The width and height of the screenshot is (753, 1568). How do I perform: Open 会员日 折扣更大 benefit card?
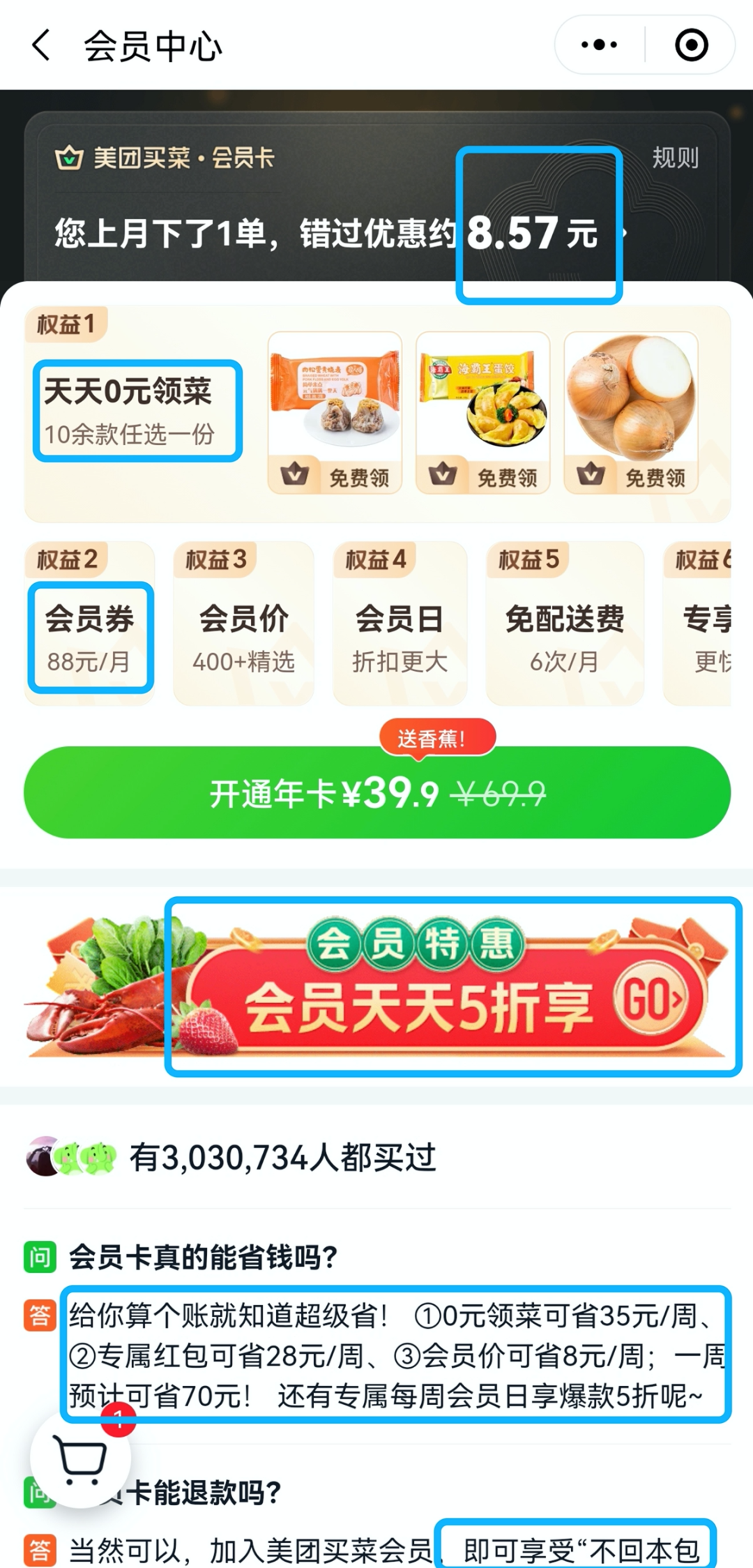pyautogui.click(x=400, y=636)
